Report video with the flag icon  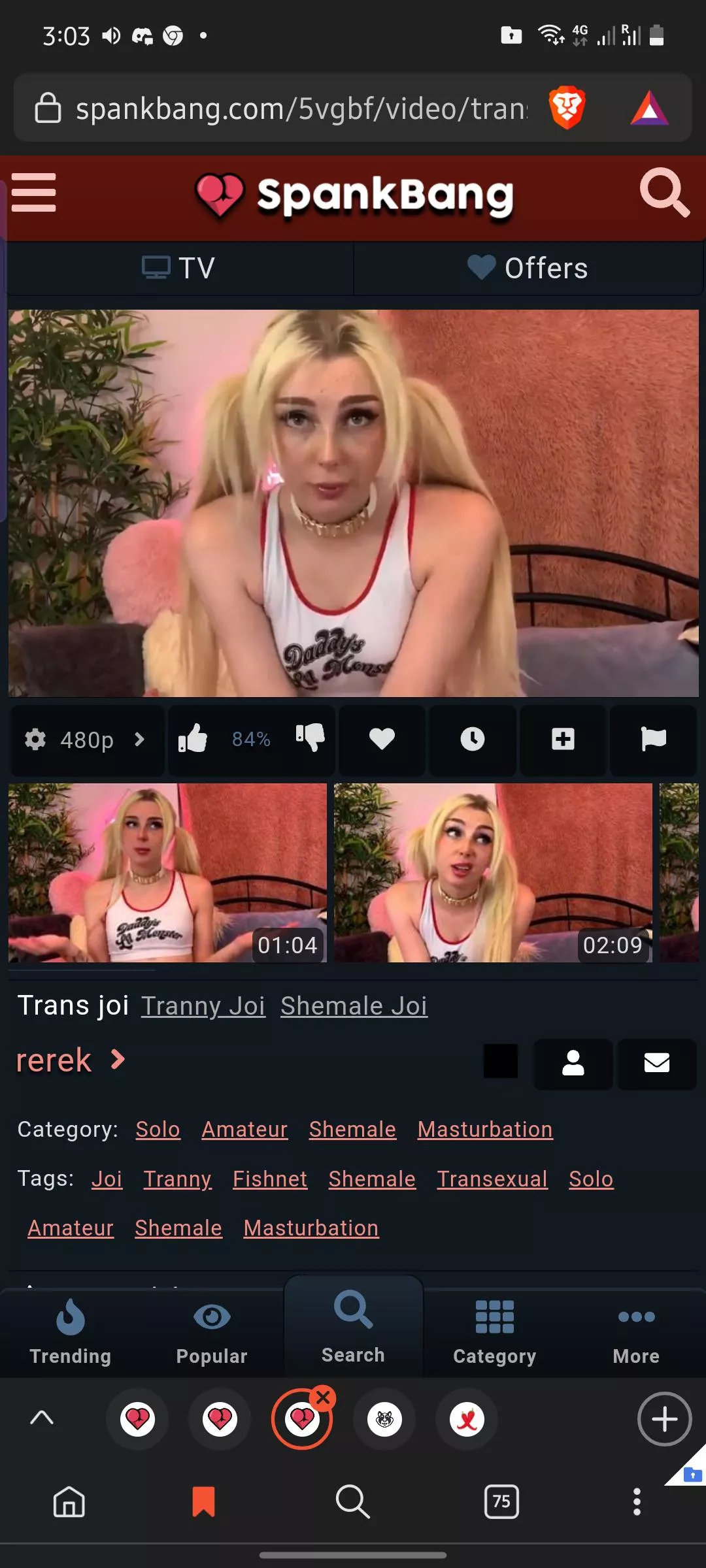653,739
